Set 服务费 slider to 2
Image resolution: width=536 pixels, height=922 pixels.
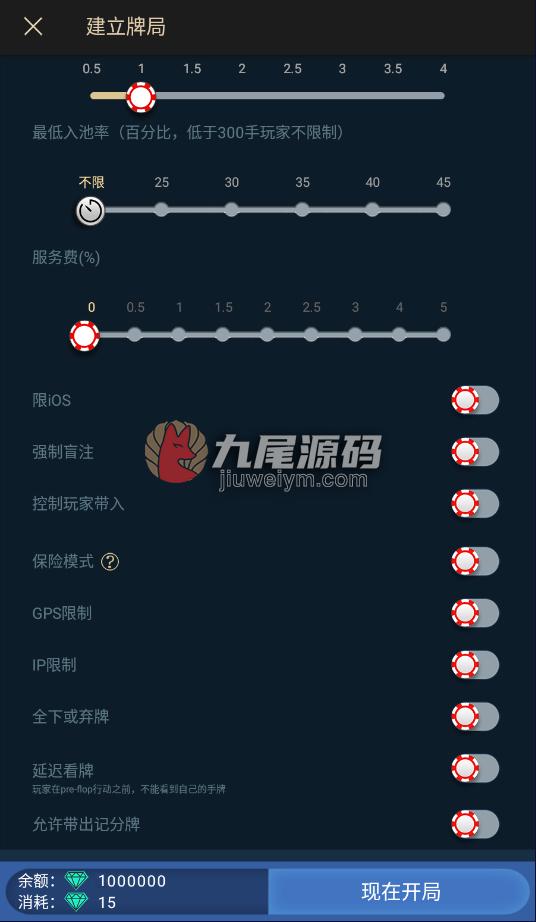(x=267, y=335)
